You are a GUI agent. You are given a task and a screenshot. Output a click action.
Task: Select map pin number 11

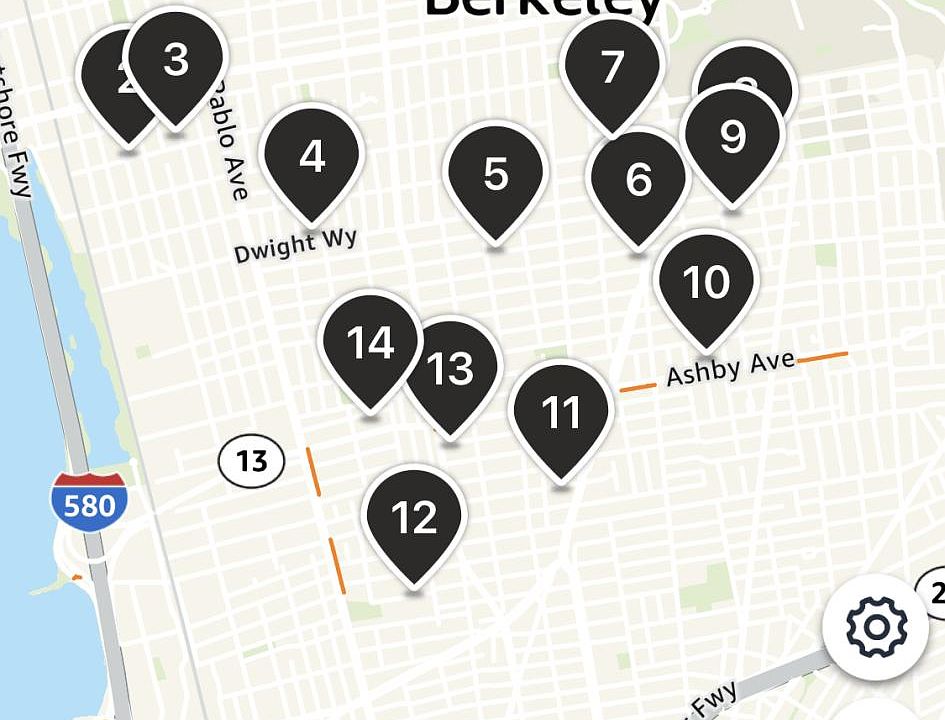[x=561, y=411]
